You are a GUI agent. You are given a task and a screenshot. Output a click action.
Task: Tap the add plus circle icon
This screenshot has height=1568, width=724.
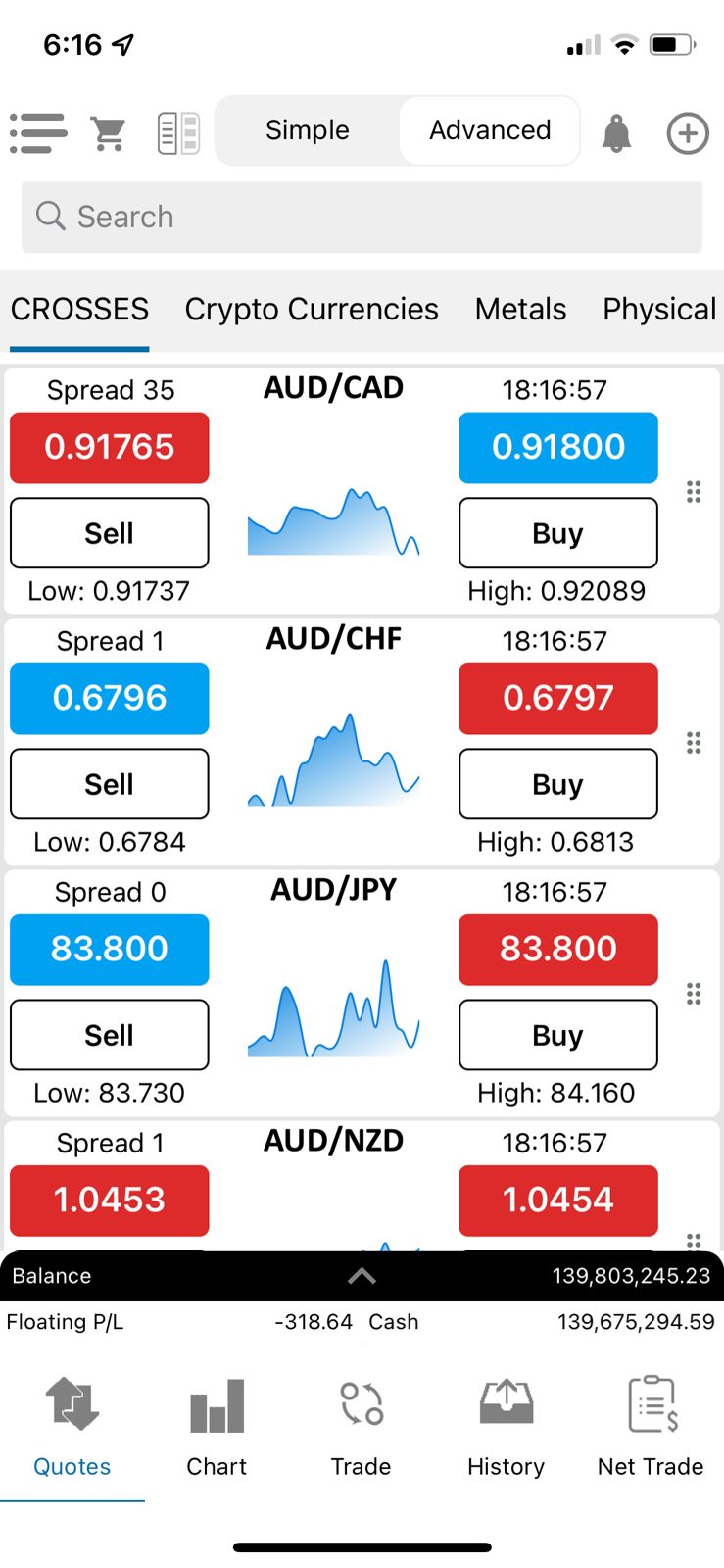(688, 133)
